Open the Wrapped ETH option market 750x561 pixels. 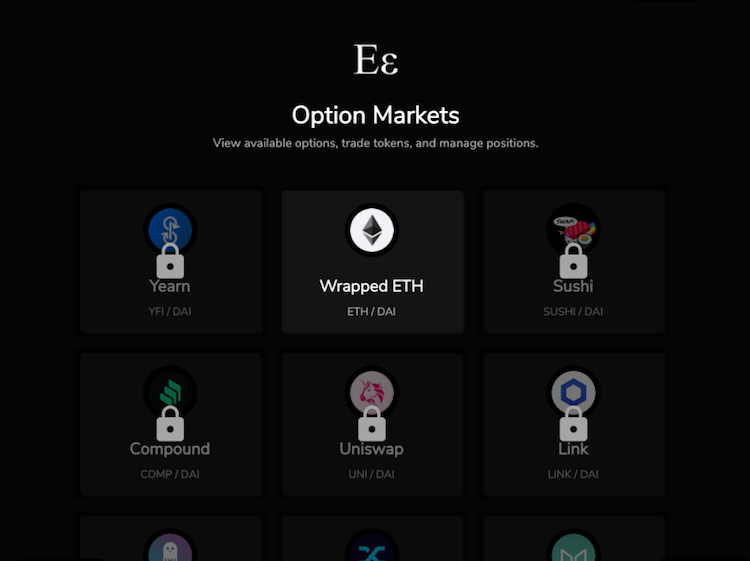point(372,262)
